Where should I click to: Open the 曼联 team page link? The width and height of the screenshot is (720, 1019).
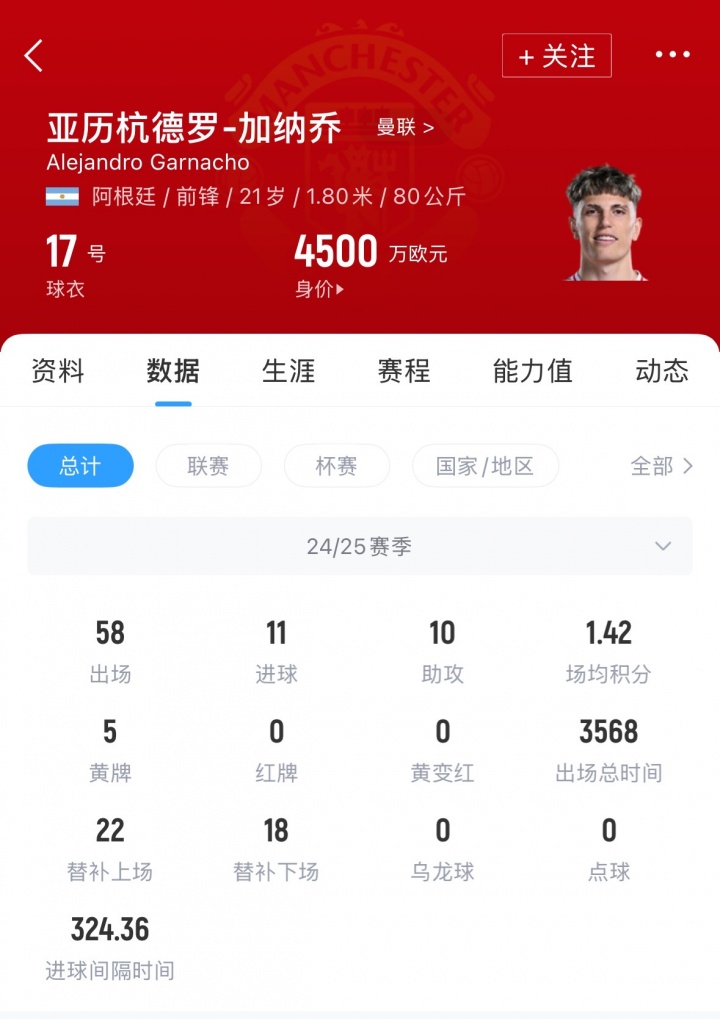pos(405,128)
